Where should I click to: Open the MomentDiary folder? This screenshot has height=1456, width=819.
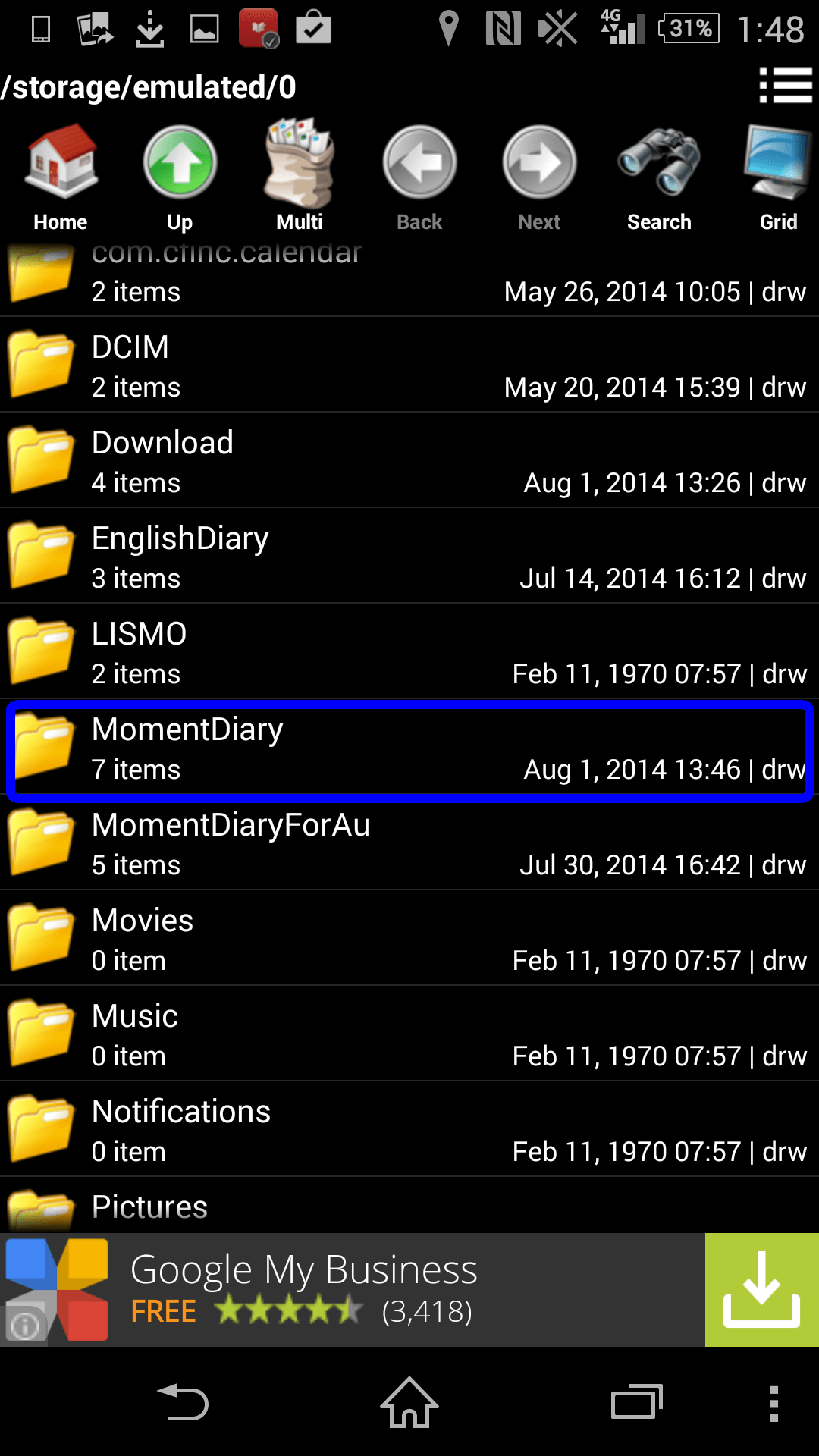[409, 751]
